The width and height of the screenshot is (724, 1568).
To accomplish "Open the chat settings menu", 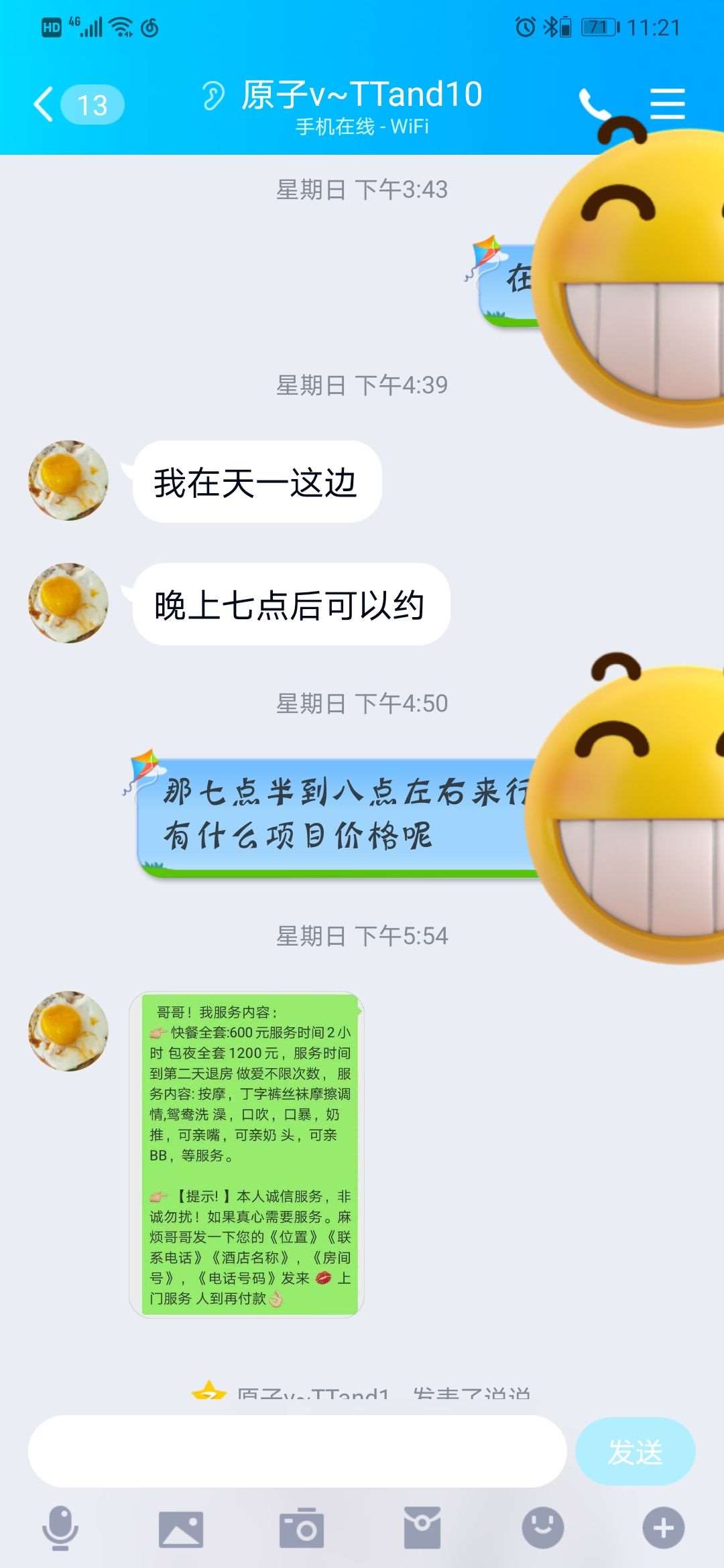I will 668,104.
